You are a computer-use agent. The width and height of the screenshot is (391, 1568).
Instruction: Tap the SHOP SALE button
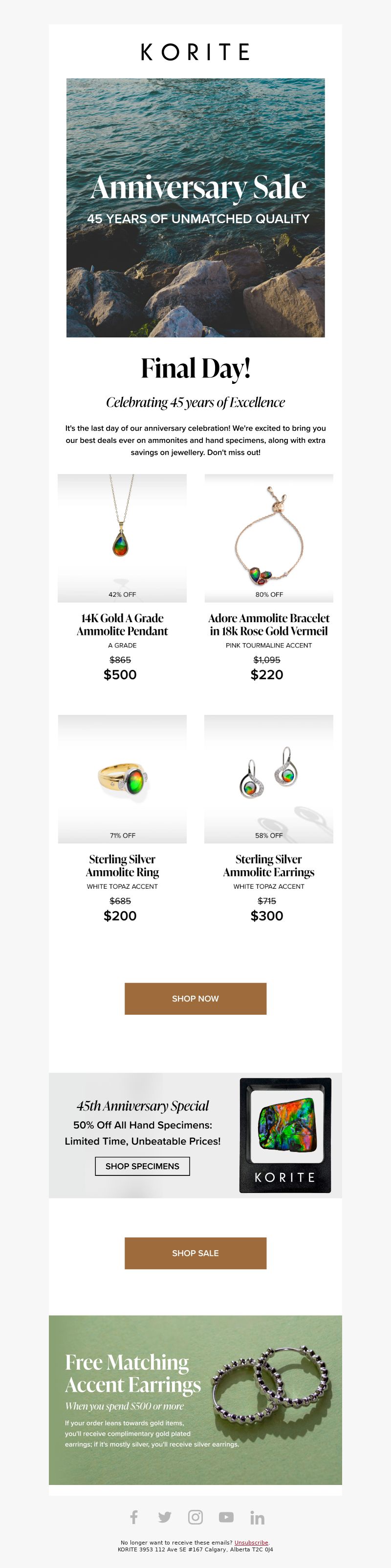click(x=195, y=1253)
